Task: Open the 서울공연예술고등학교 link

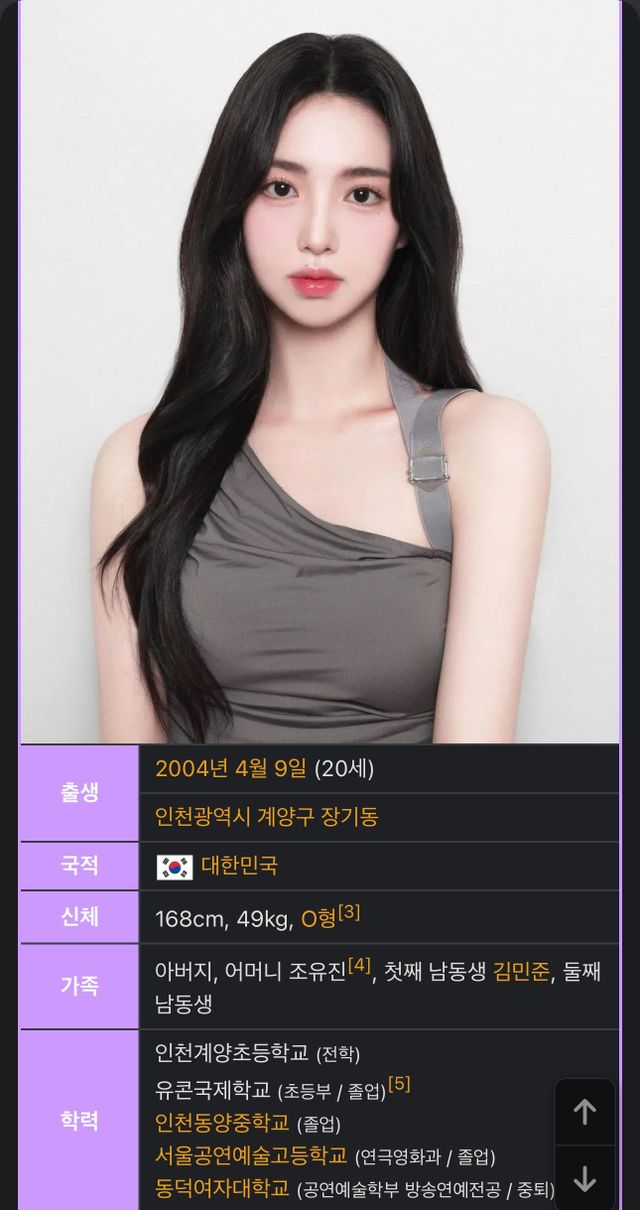Action: click(251, 1156)
